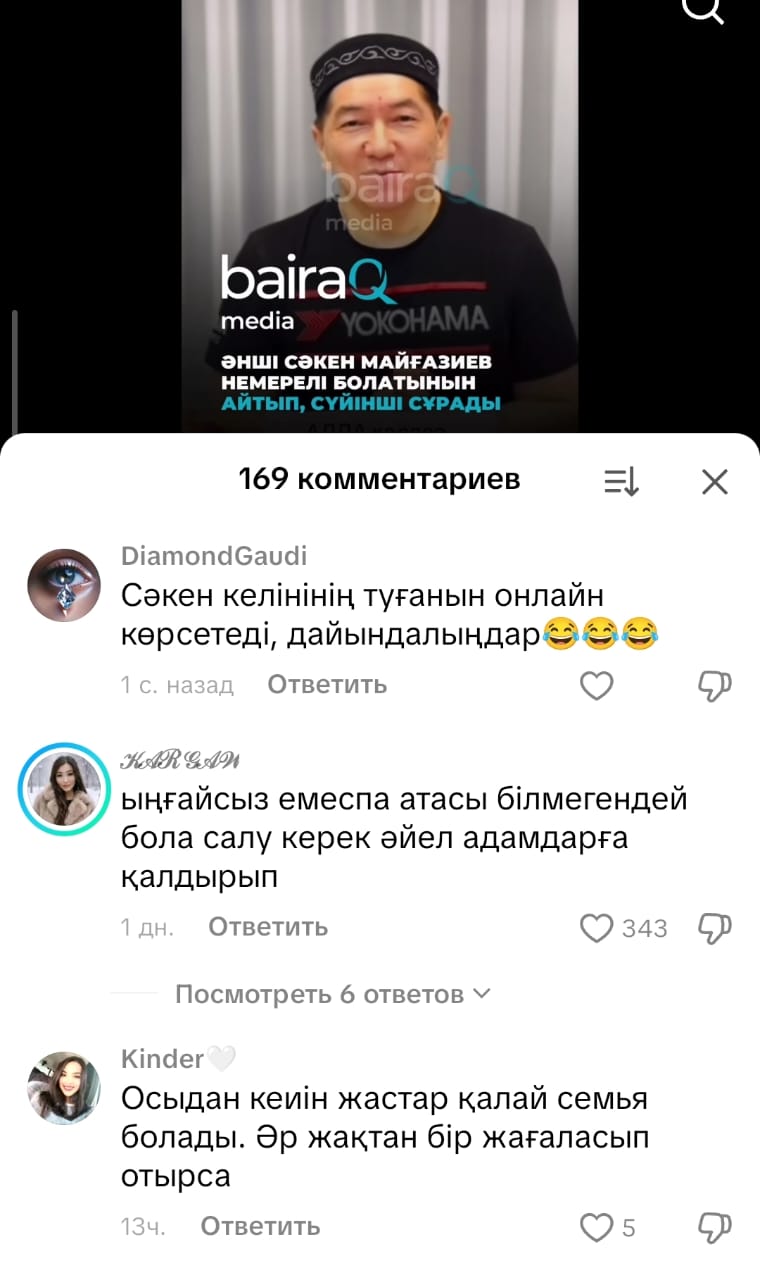Dislike the comment with 343 likes
Image resolution: width=760 pixels, height=1280 pixels.
click(x=714, y=928)
